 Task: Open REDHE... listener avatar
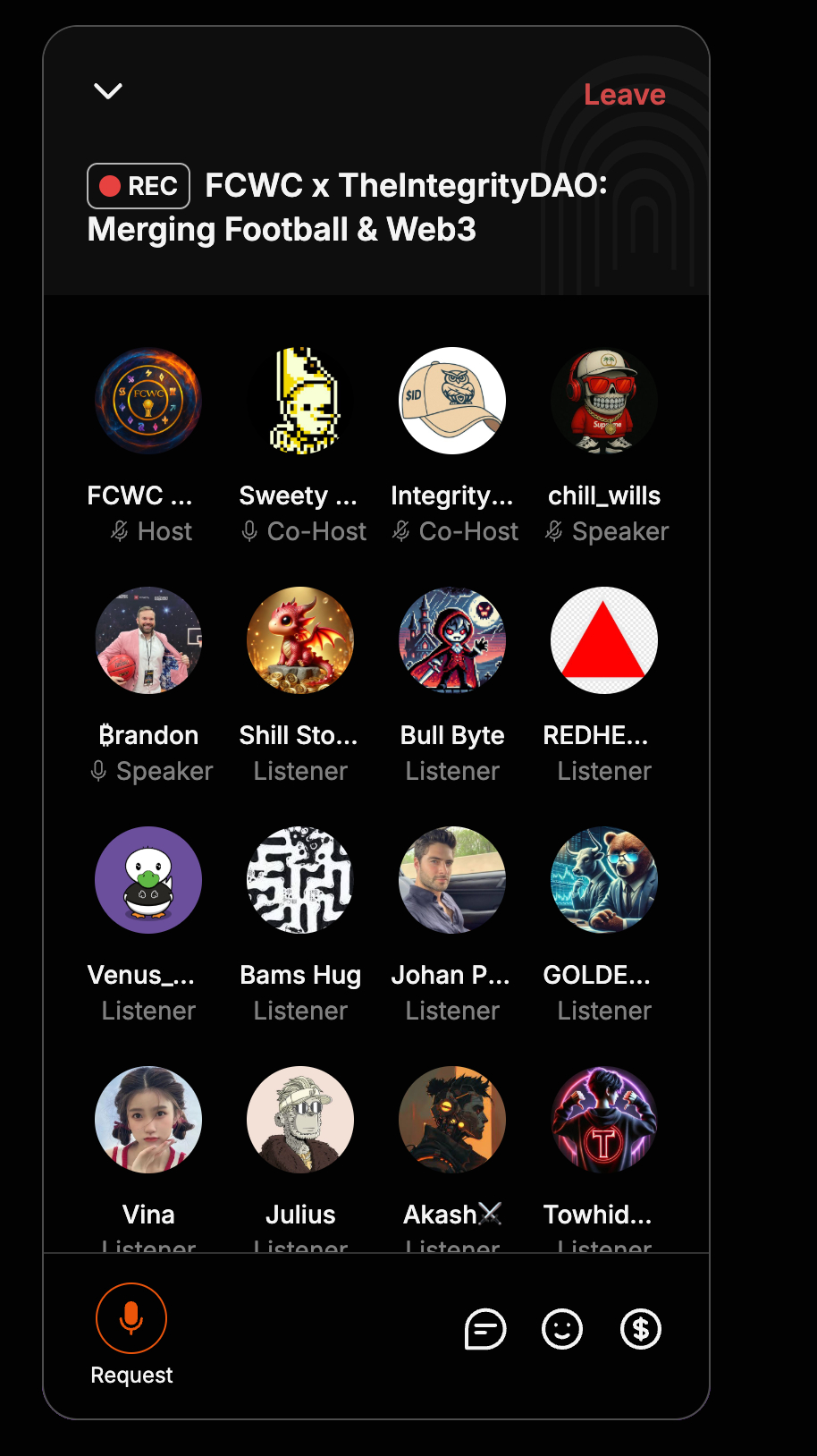(x=604, y=640)
